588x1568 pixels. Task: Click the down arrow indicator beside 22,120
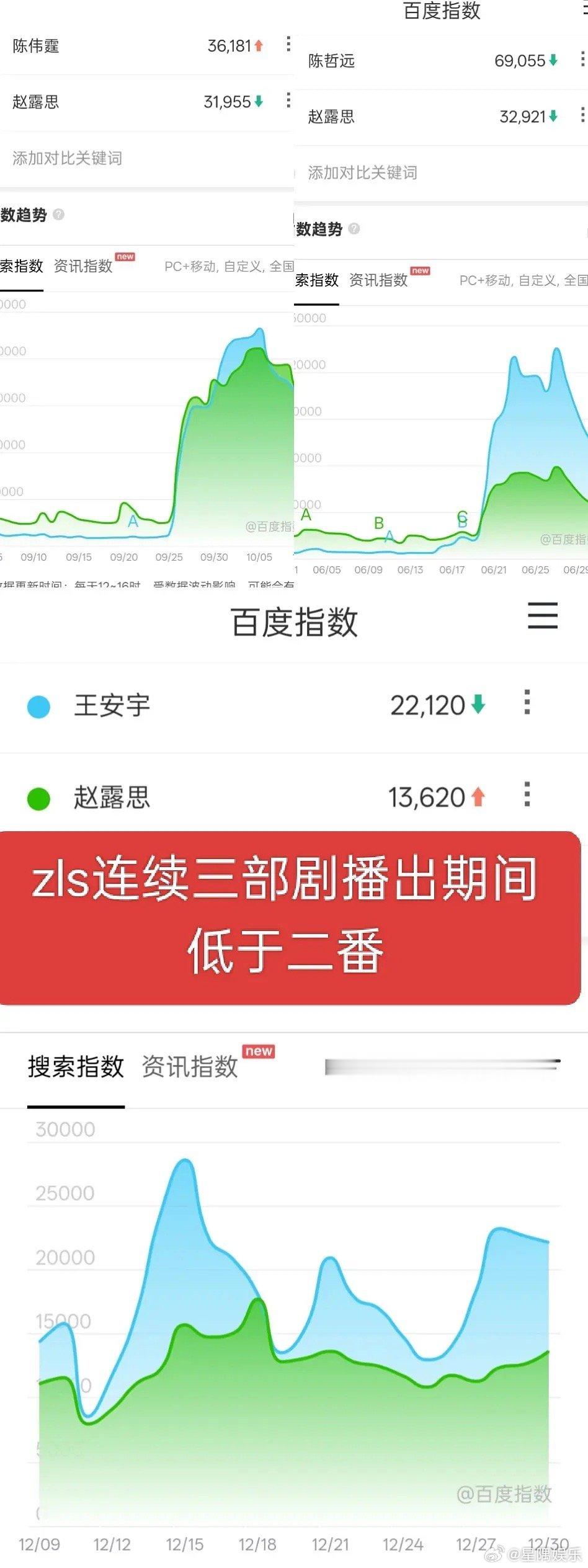pyautogui.click(x=478, y=705)
